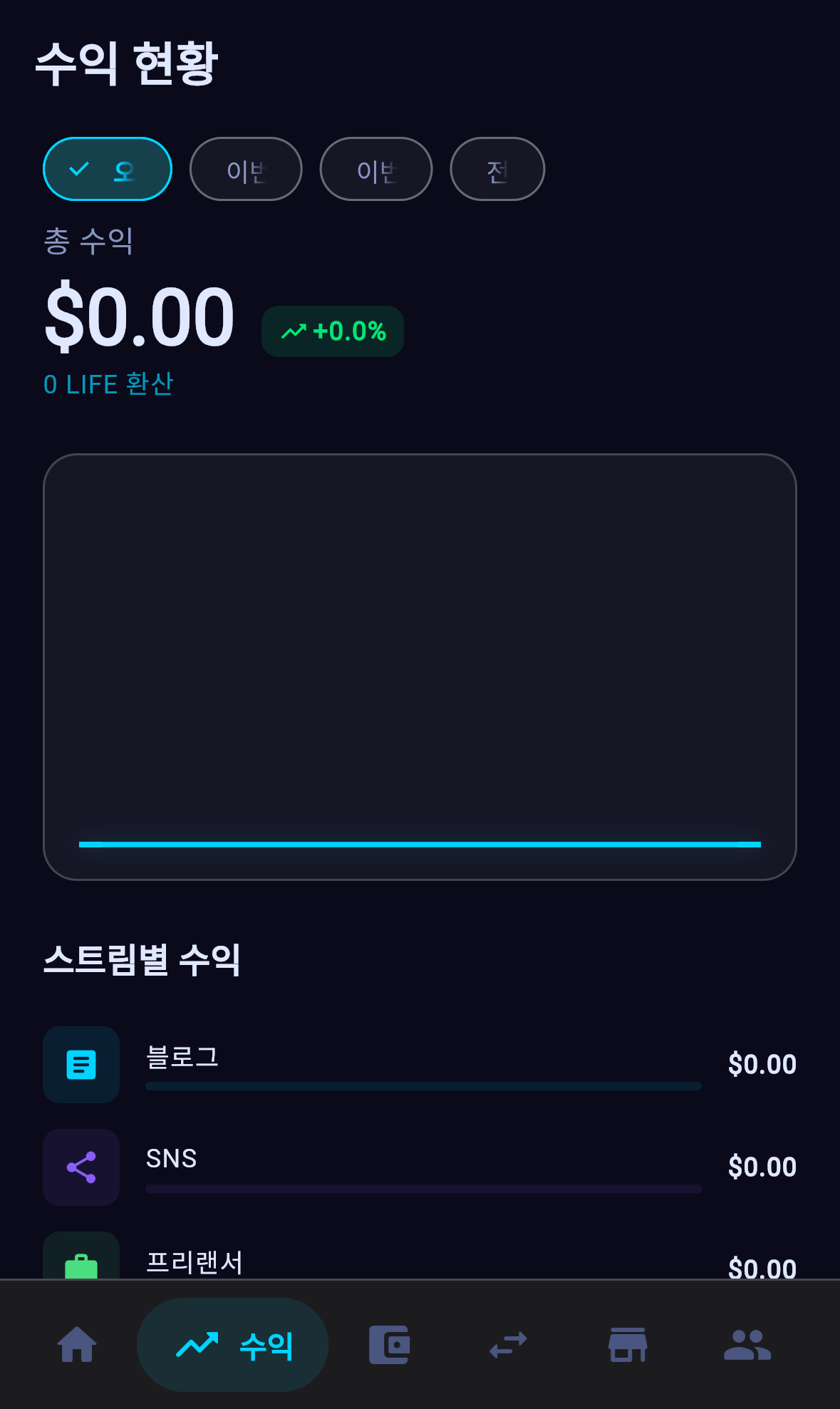Open the store icon in bottom navigation

pyautogui.click(x=627, y=1344)
